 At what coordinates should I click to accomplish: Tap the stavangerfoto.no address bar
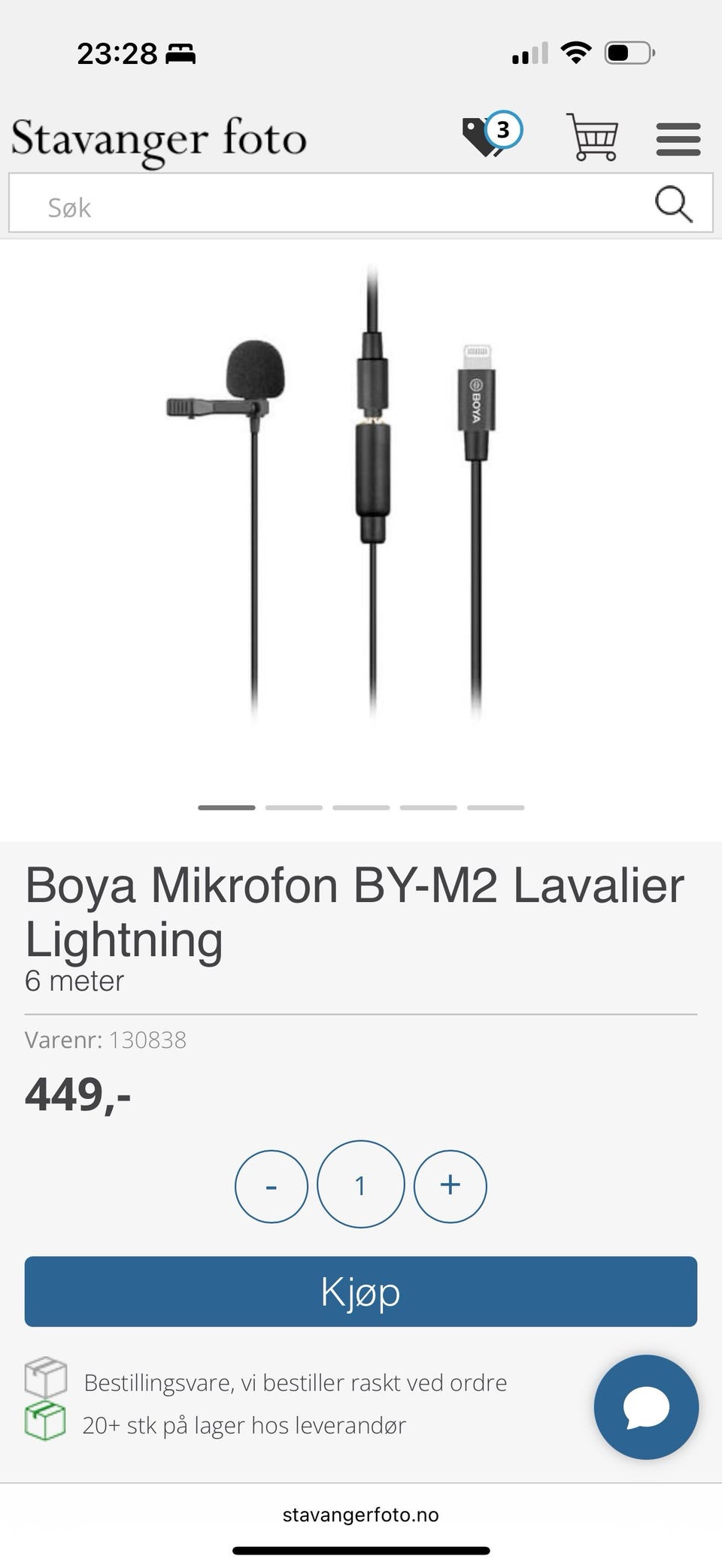(x=361, y=1515)
